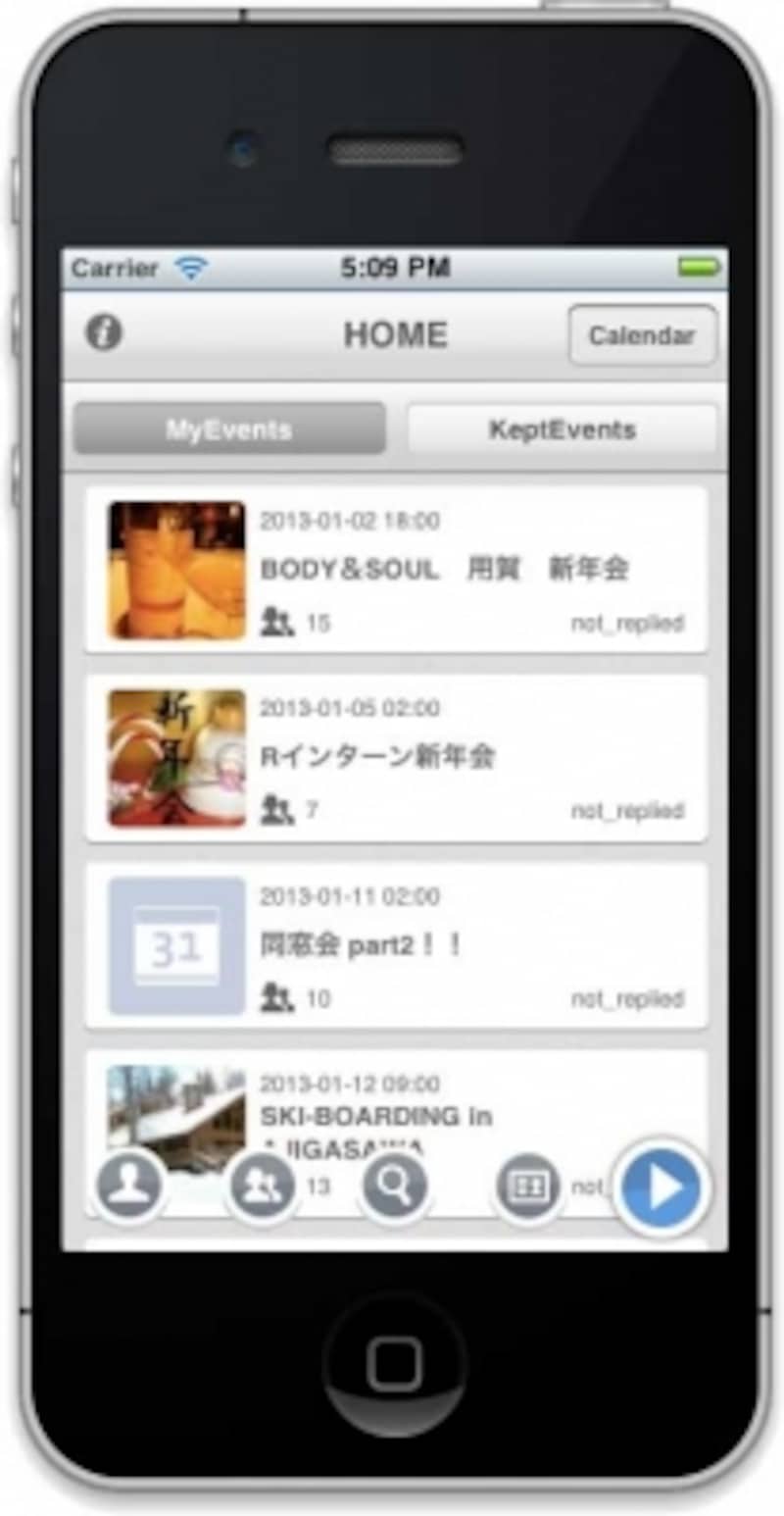Tap the blue play arrow button

coord(662,1188)
